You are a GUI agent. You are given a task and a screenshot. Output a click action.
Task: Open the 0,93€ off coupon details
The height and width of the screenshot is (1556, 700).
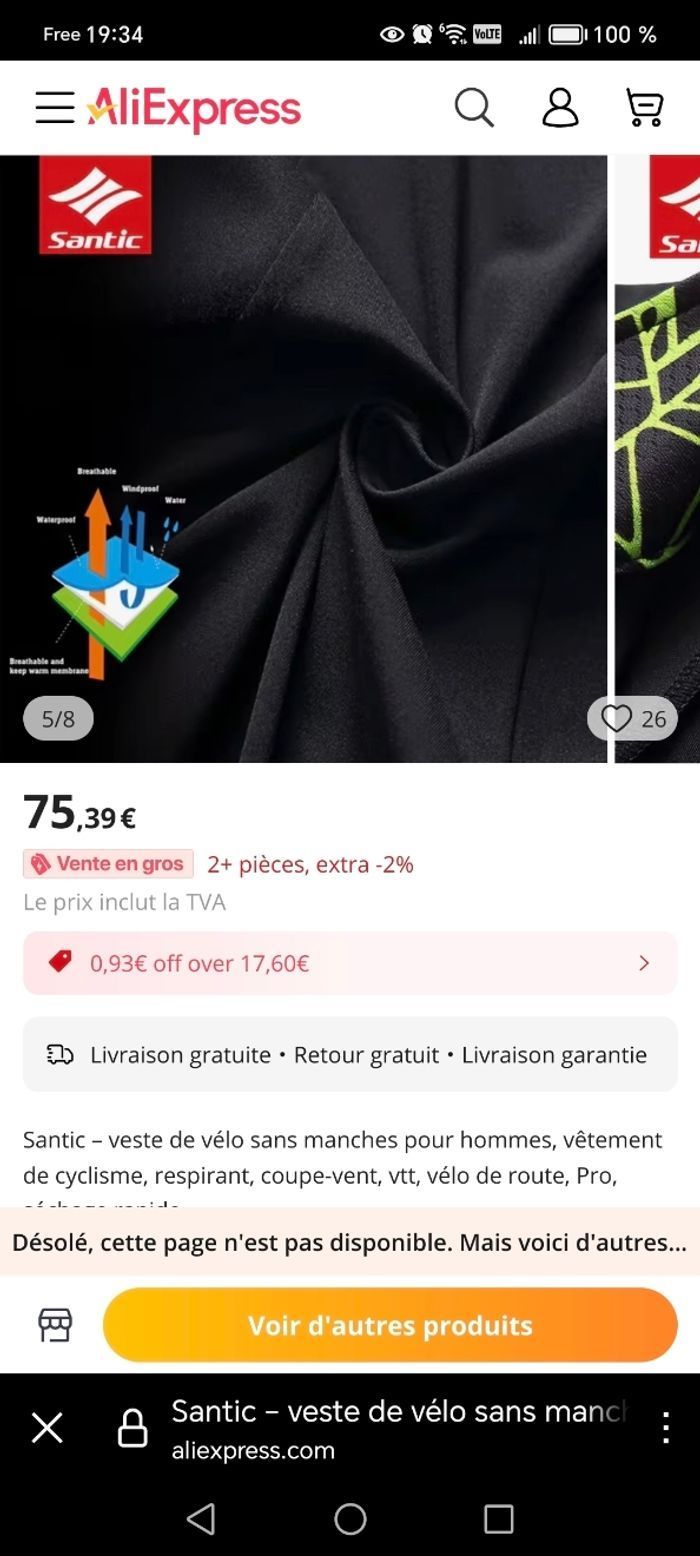click(x=350, y=963)
